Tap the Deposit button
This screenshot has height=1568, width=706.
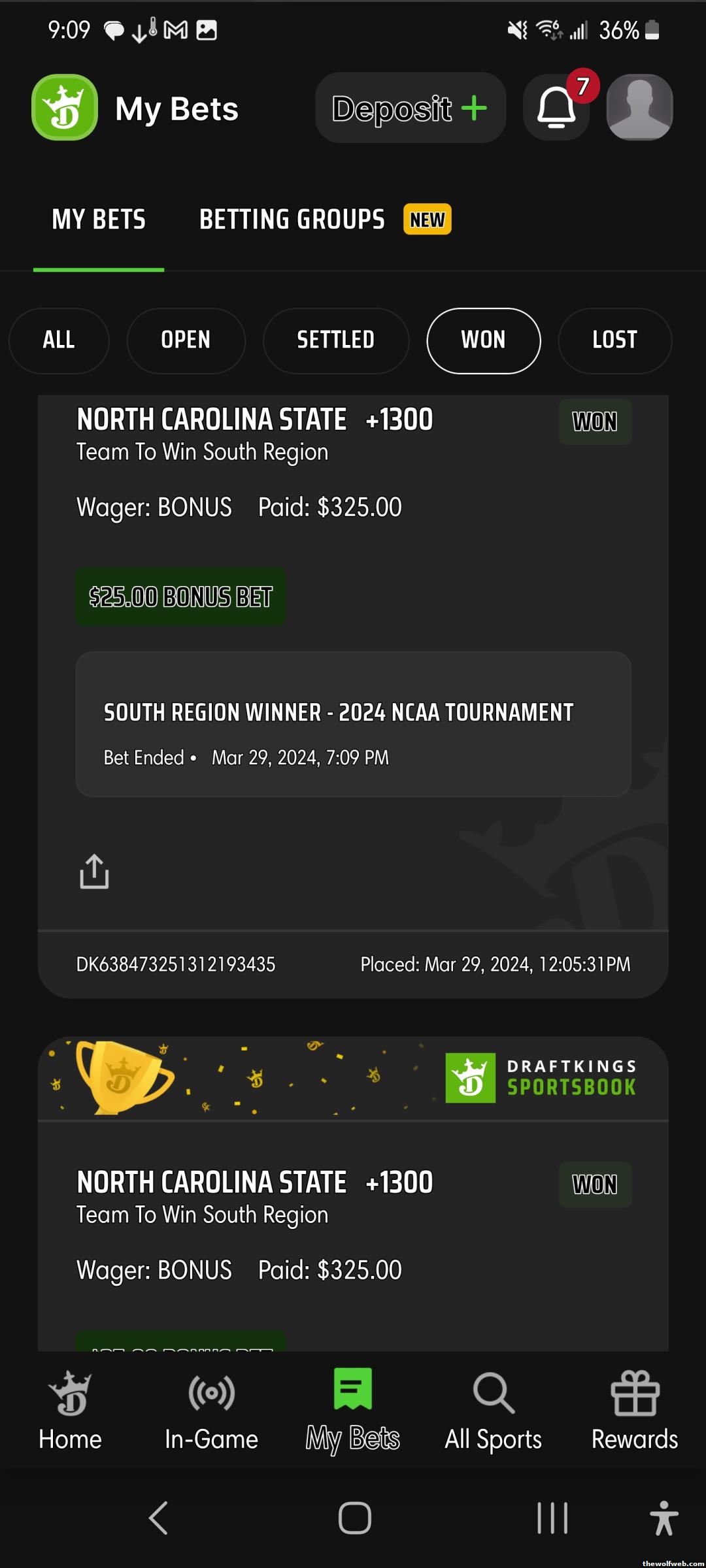point(411,108)
